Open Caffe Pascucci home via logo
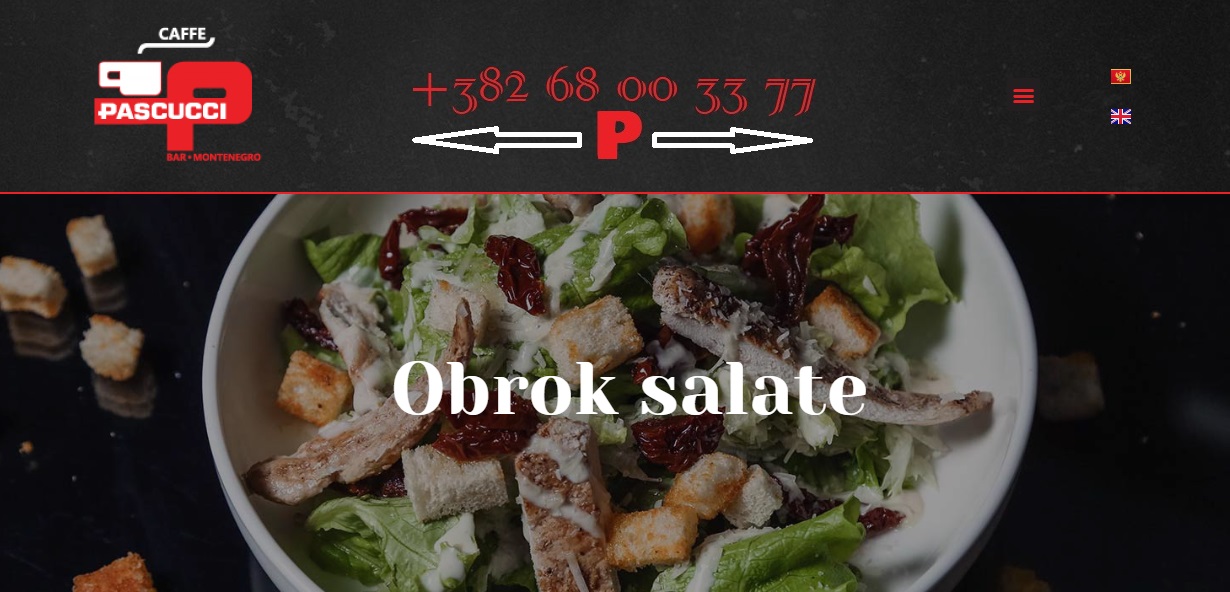 pos(176,96)
